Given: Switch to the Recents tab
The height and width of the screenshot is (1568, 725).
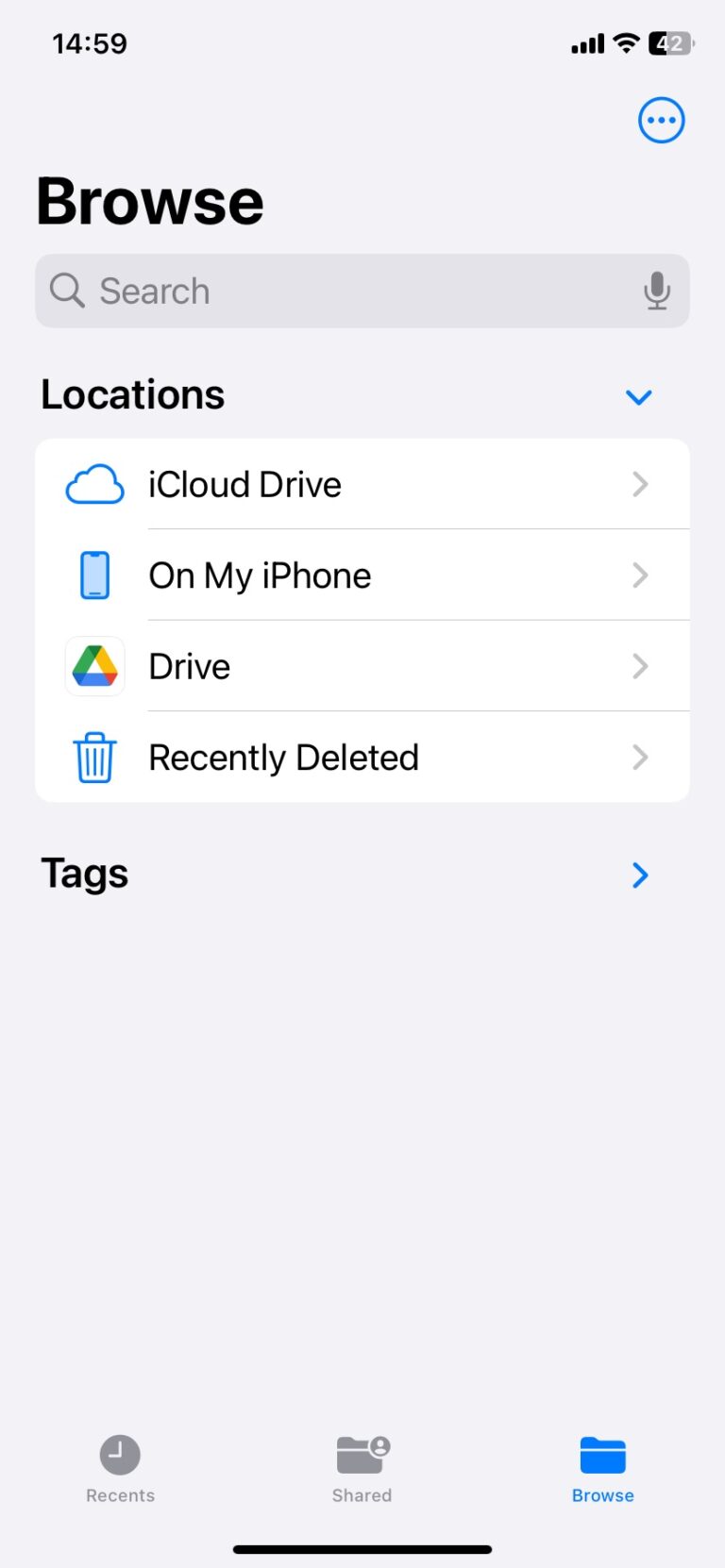Looking at the screenshot, I should [x=120, y=1468].
